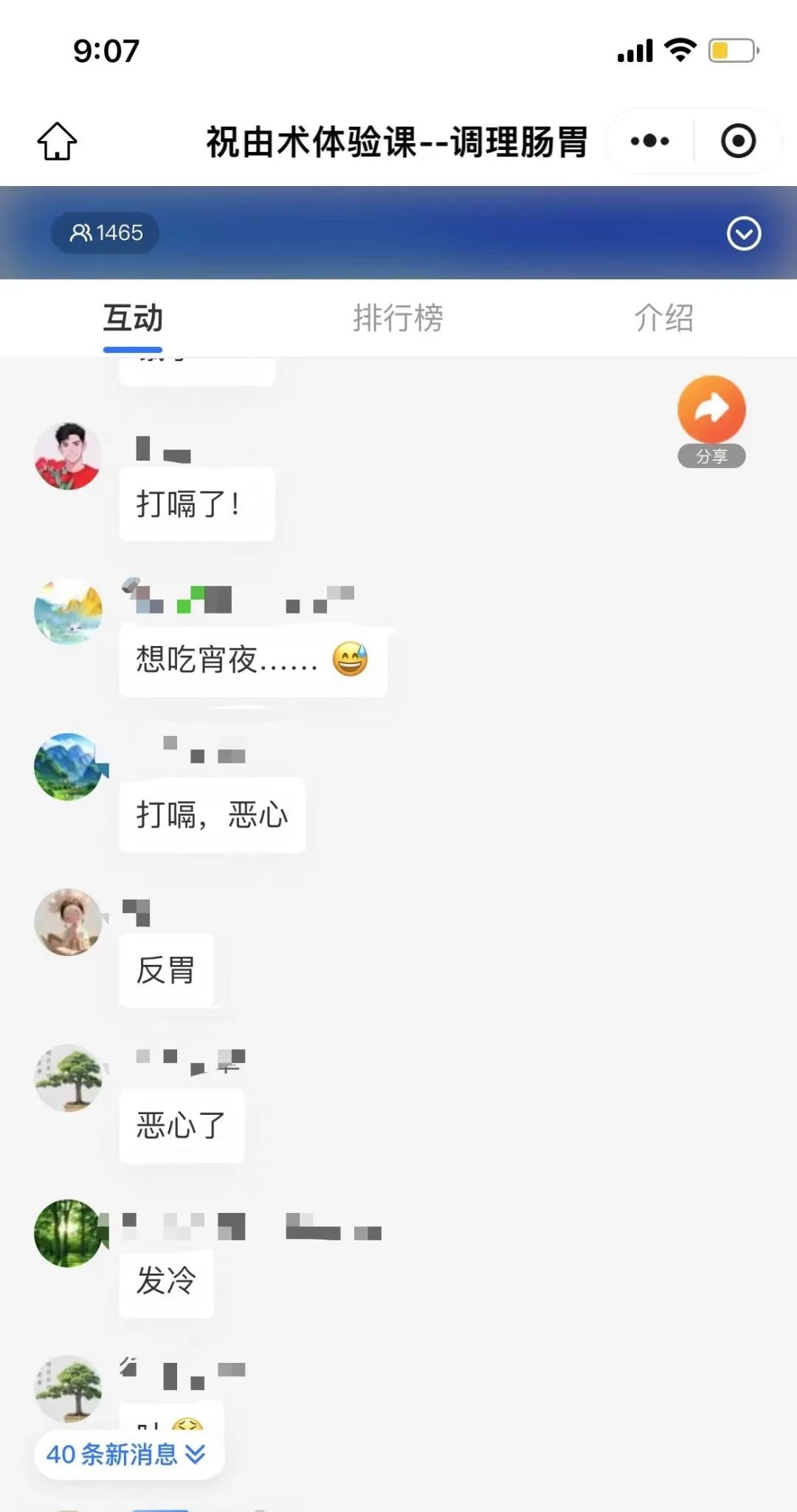
Task: View the profile who wrote 想吃宵夜
Action: (68, 611)
